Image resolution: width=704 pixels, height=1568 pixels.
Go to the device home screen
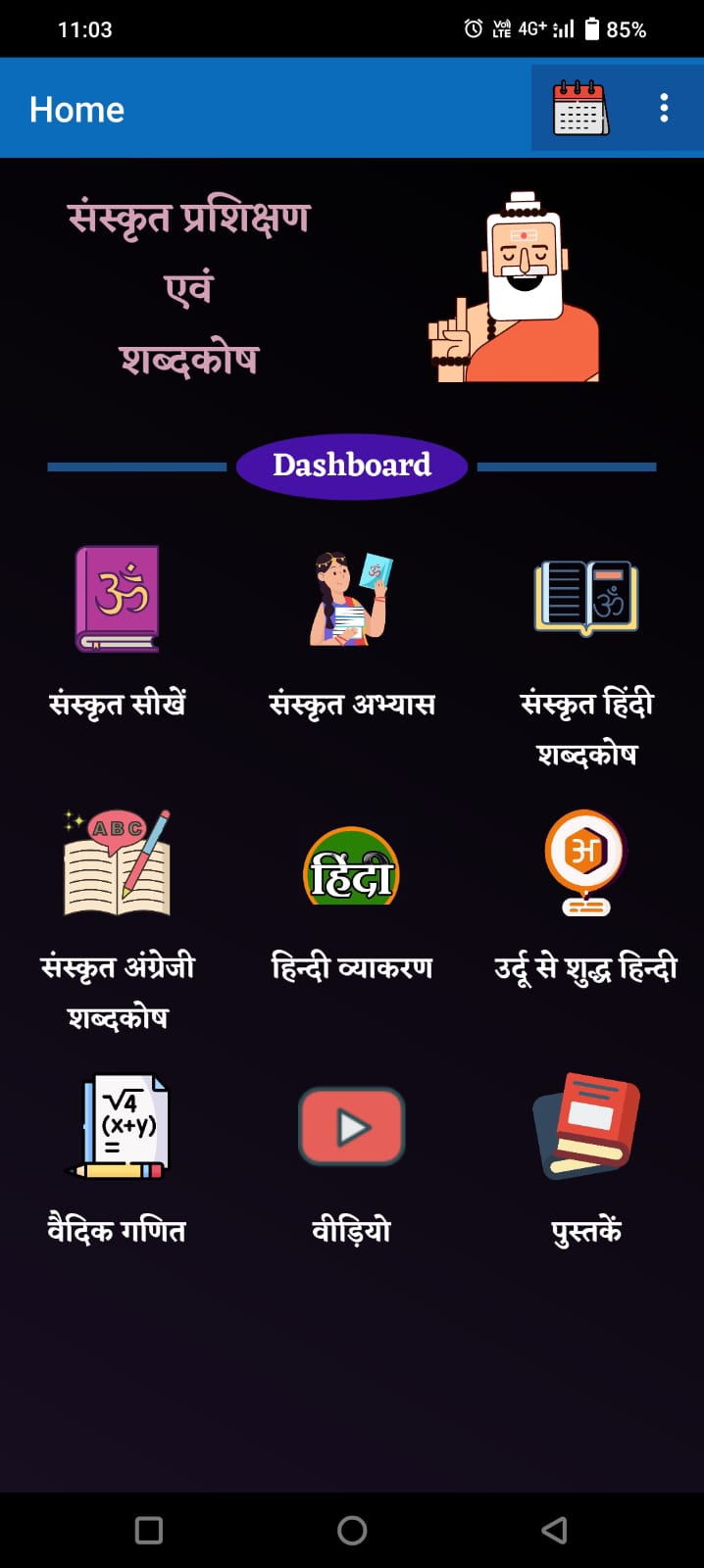point(352,1530)
